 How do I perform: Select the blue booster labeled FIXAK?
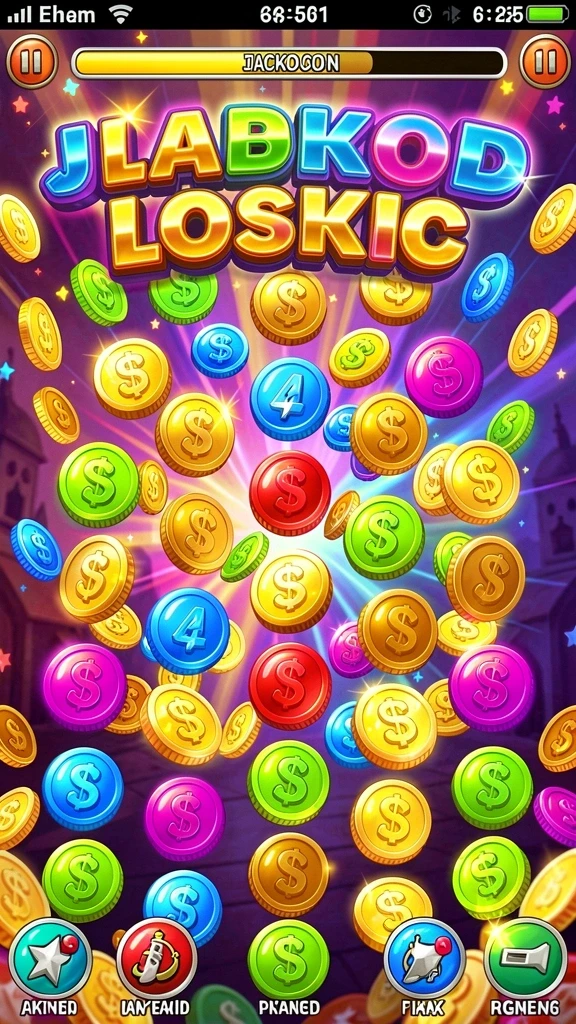point(424,959)
